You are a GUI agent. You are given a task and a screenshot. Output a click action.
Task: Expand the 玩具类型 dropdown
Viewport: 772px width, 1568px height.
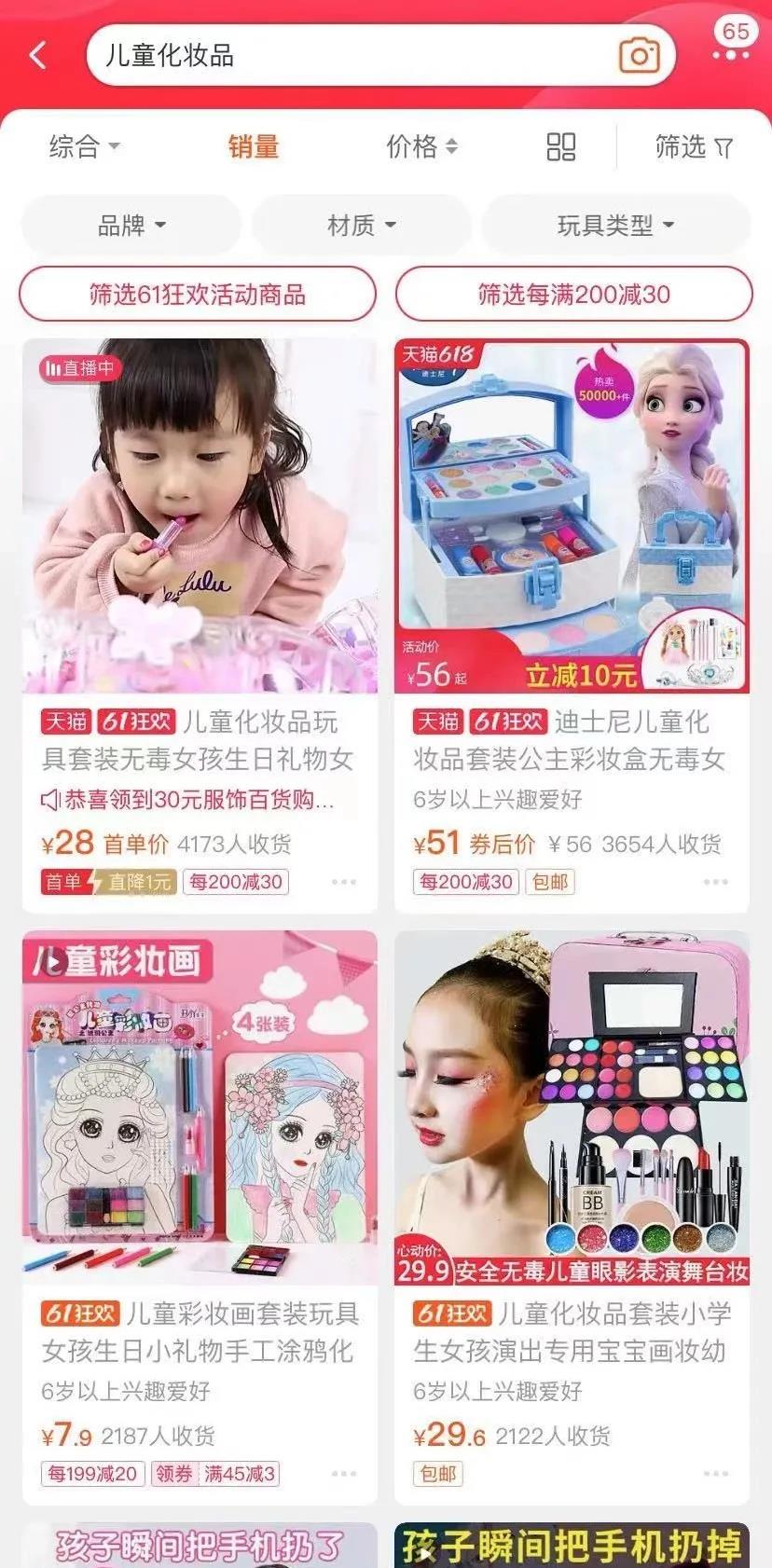coord(615,225)
